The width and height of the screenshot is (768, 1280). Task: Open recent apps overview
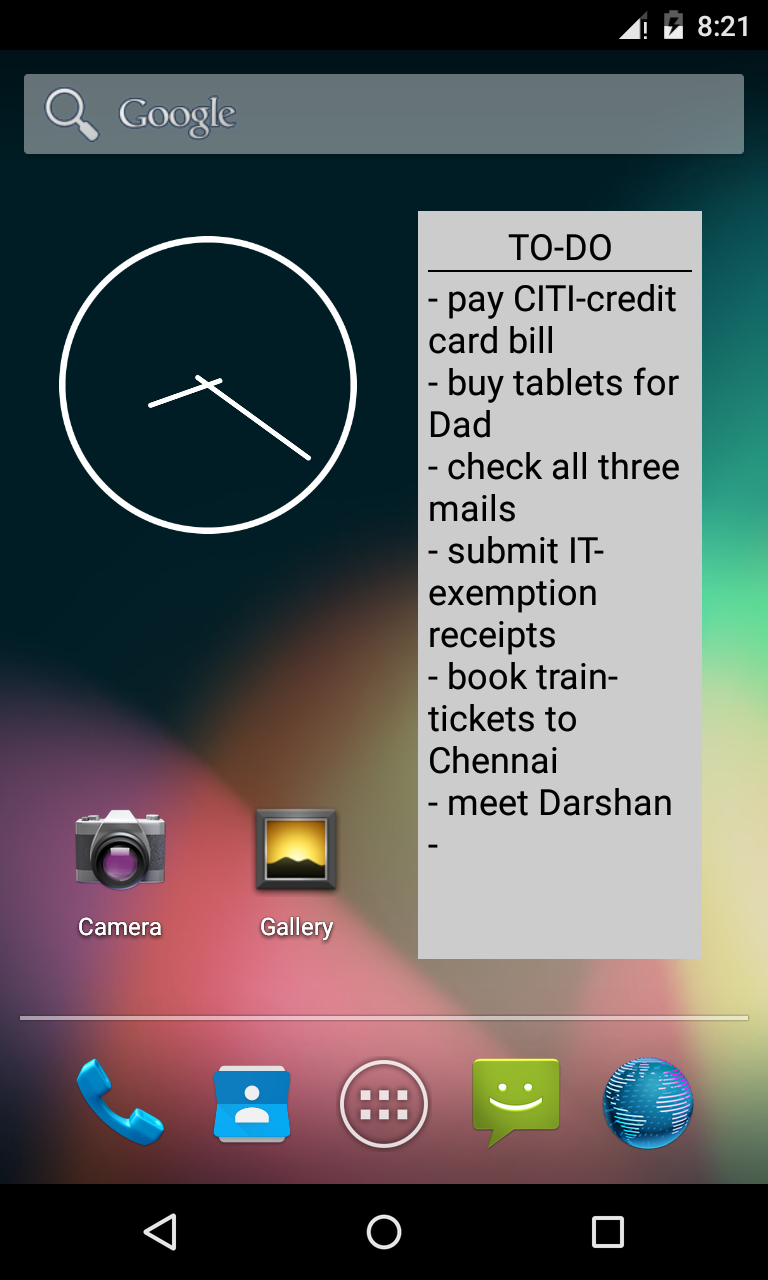click(x=607, y=1232)
